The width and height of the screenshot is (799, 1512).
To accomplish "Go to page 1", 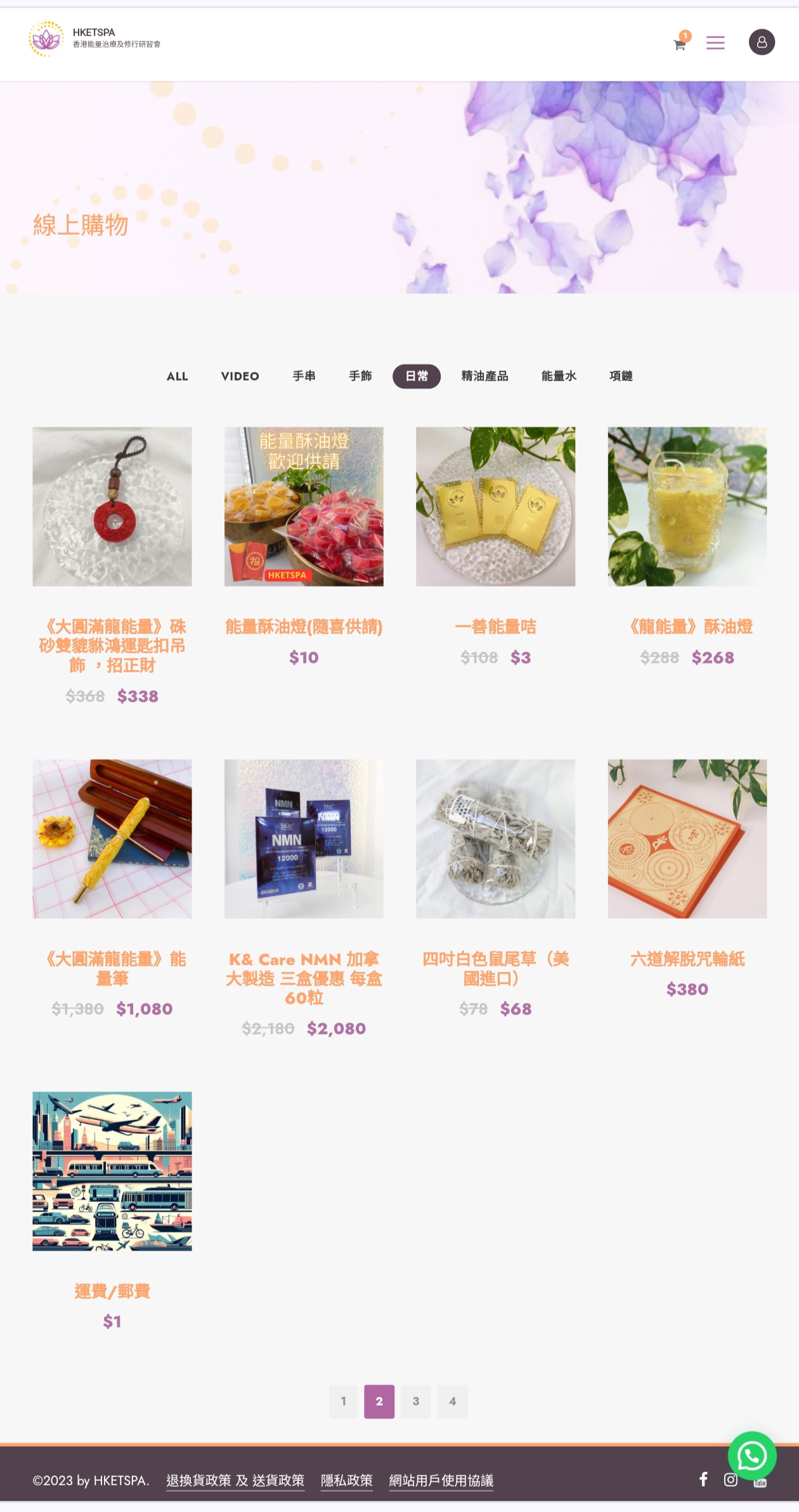I will pos(344,1401).
